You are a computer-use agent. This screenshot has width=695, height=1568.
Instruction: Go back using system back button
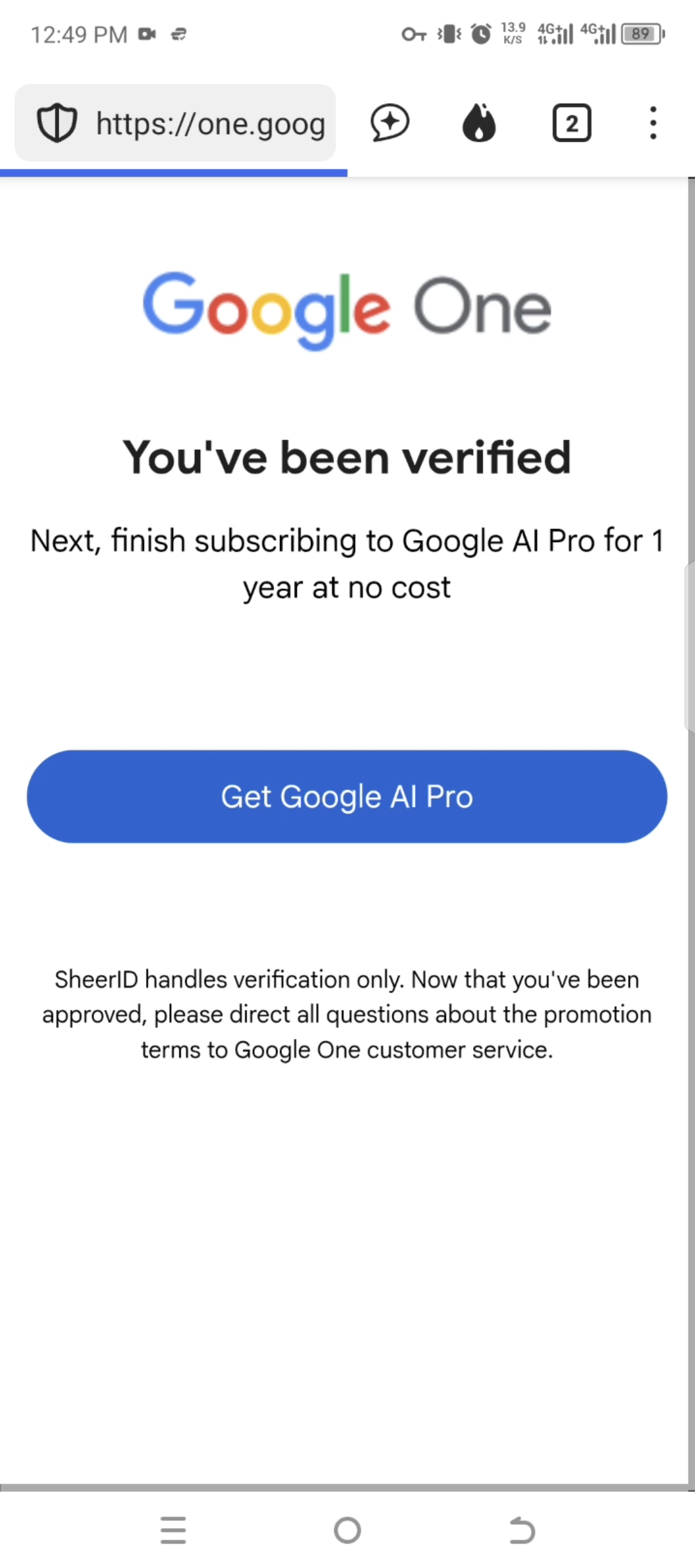pos(522,1530)
